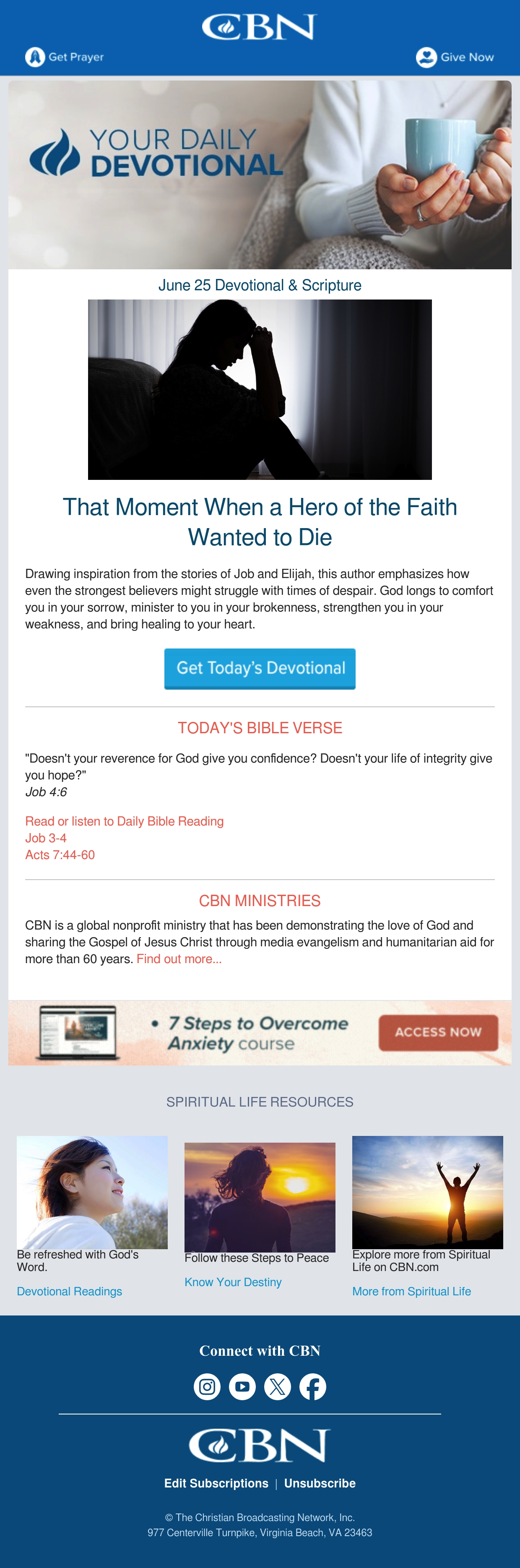This screenshot has width=520, height=1568.
Task: Visit CBN's Instagram page
Action: pyautogui.click(x=207, y=1387)
